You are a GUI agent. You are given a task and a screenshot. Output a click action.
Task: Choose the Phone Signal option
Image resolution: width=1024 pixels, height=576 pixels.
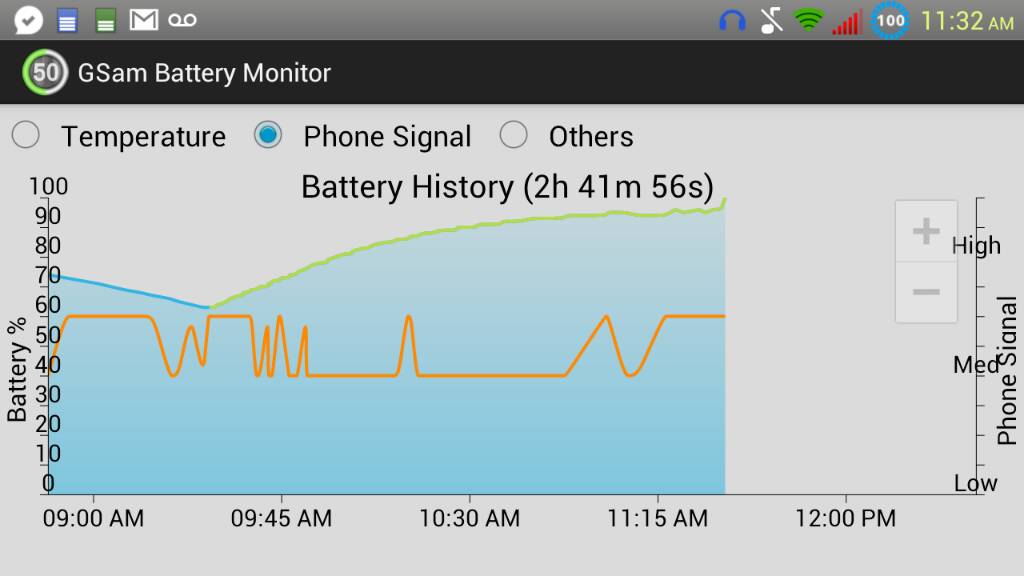[268, 136]
